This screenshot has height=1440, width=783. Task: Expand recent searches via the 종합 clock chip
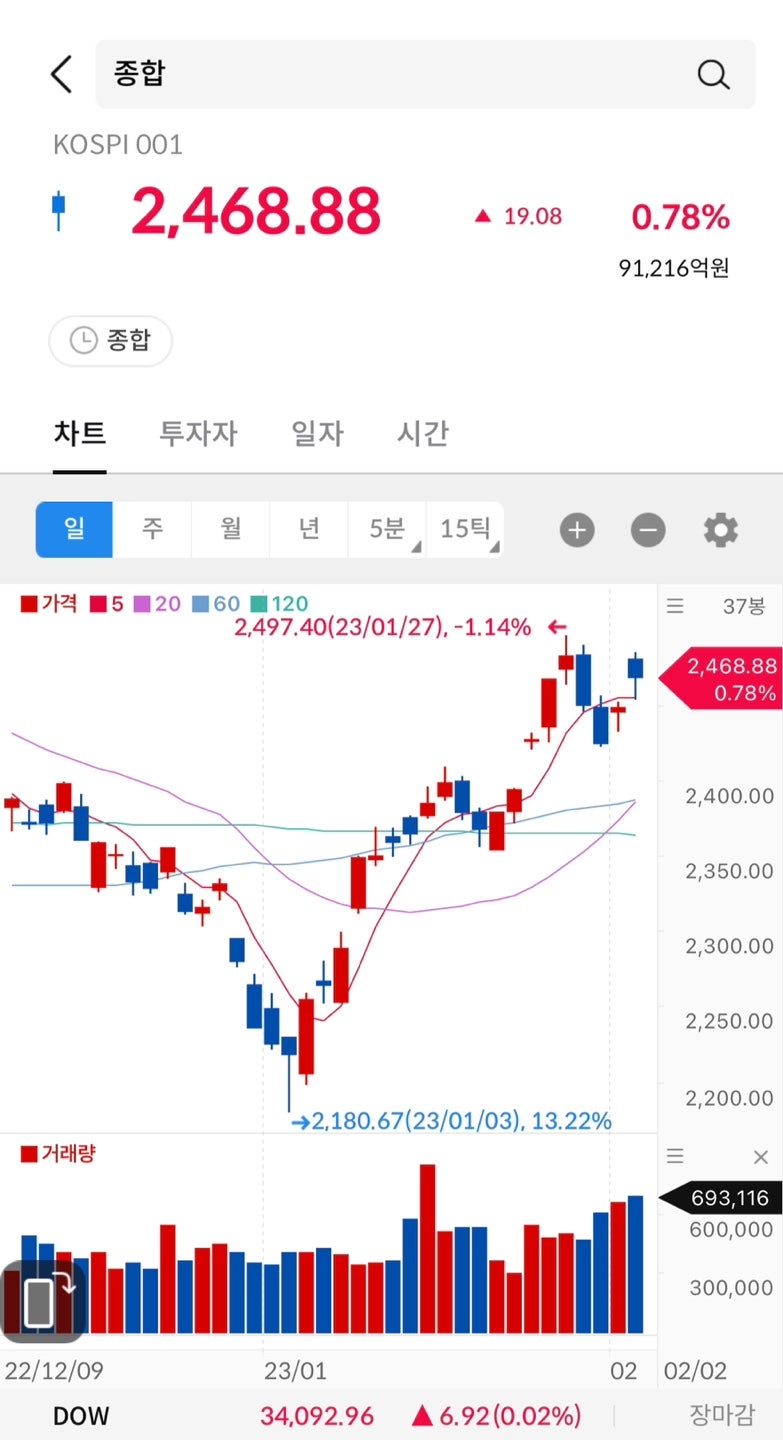110,340
